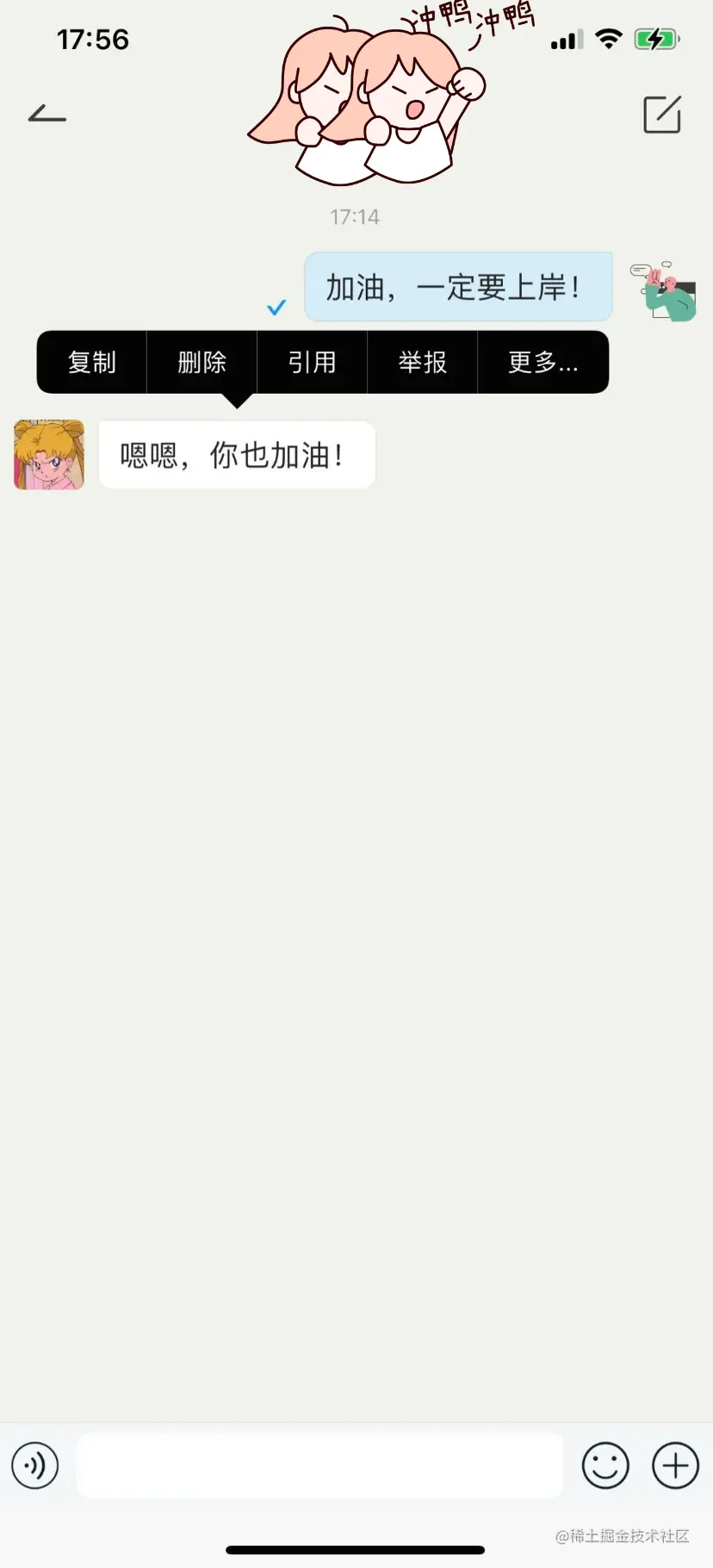This screenshot has width=713, height=1568.
Task: Tap the 17:14 timestamp
Action: coord(355,217)
